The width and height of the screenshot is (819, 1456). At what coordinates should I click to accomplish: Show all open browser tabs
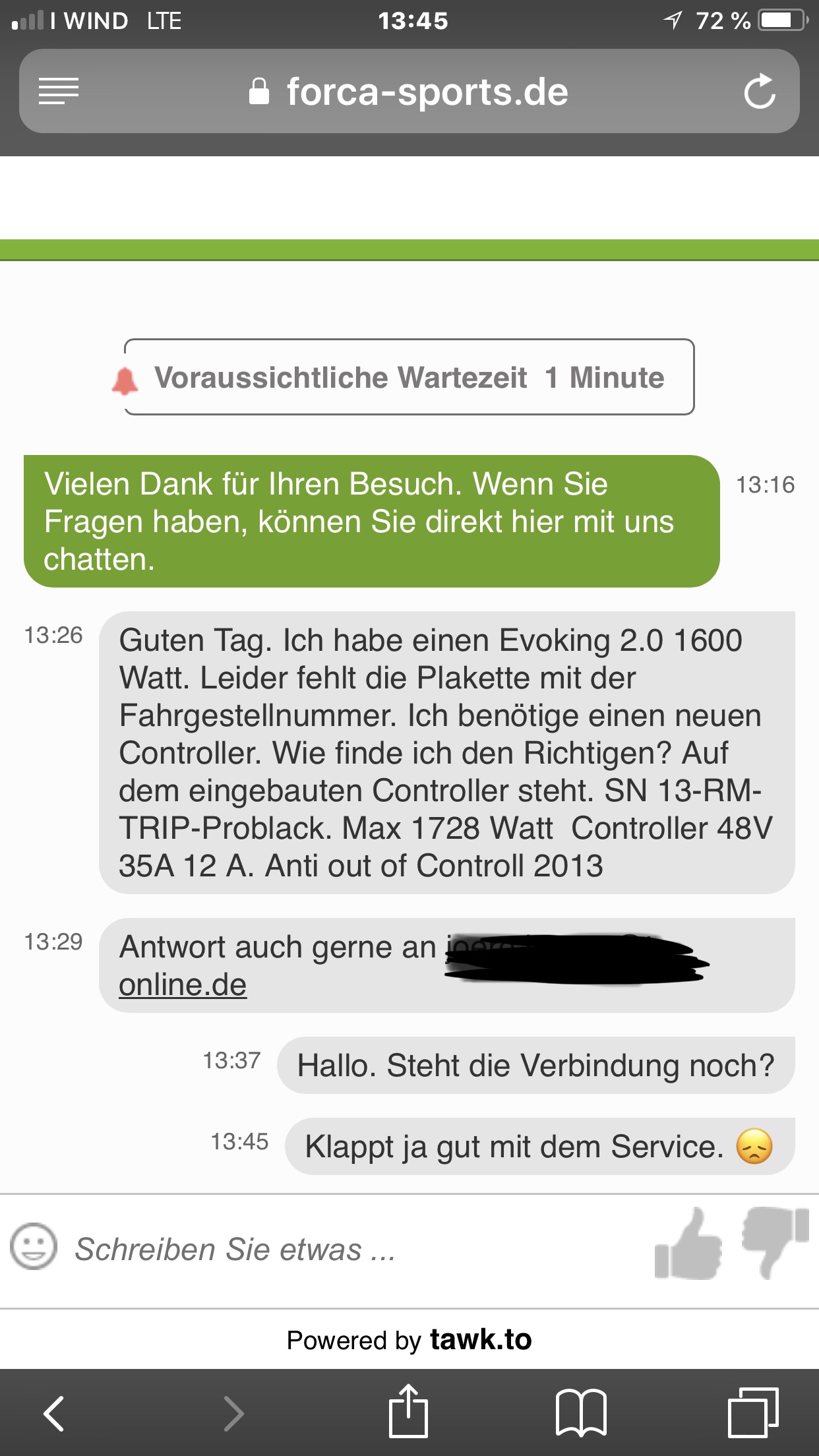pos(753,1412)
